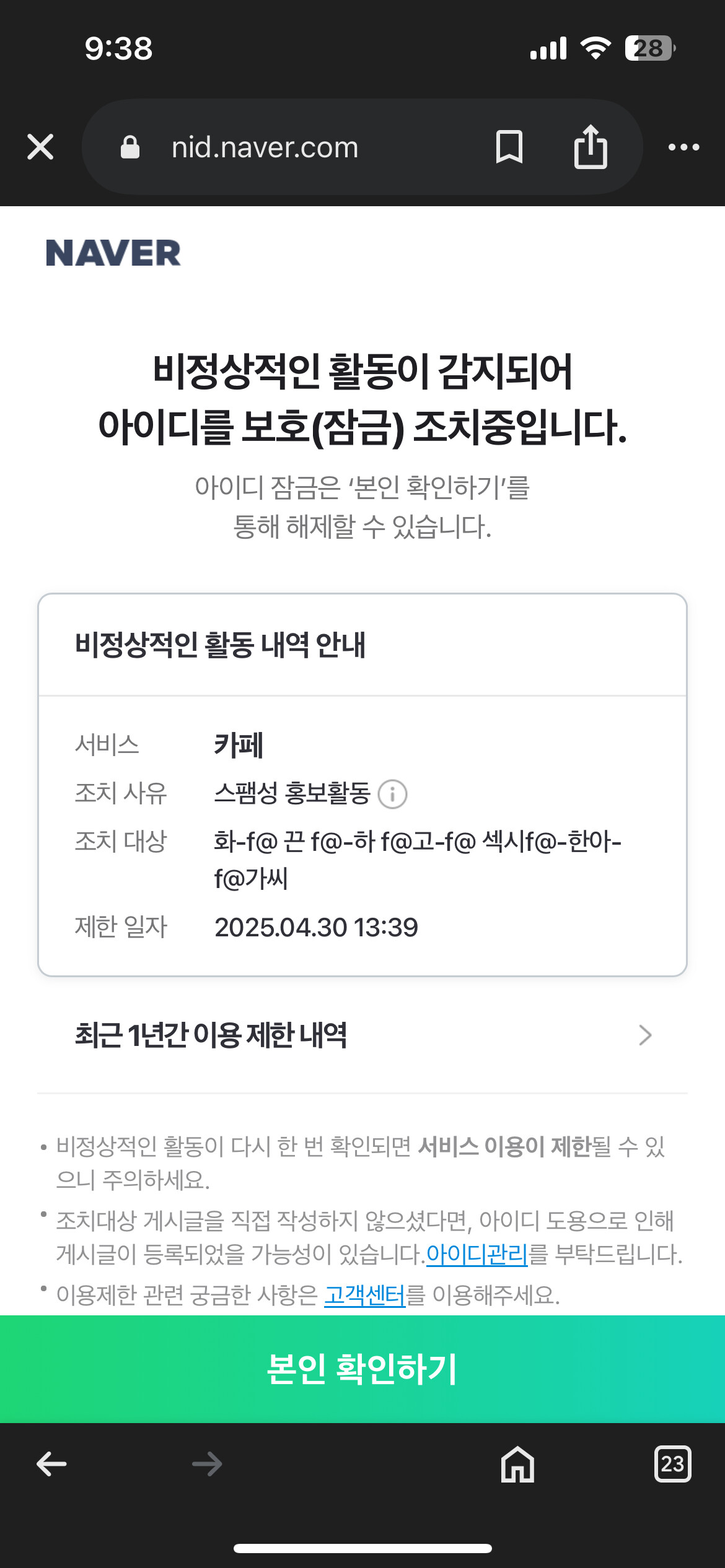Tap the 본인 확인하기 button
Screen dimensions: 725x1568
(x=362, y=1369)
